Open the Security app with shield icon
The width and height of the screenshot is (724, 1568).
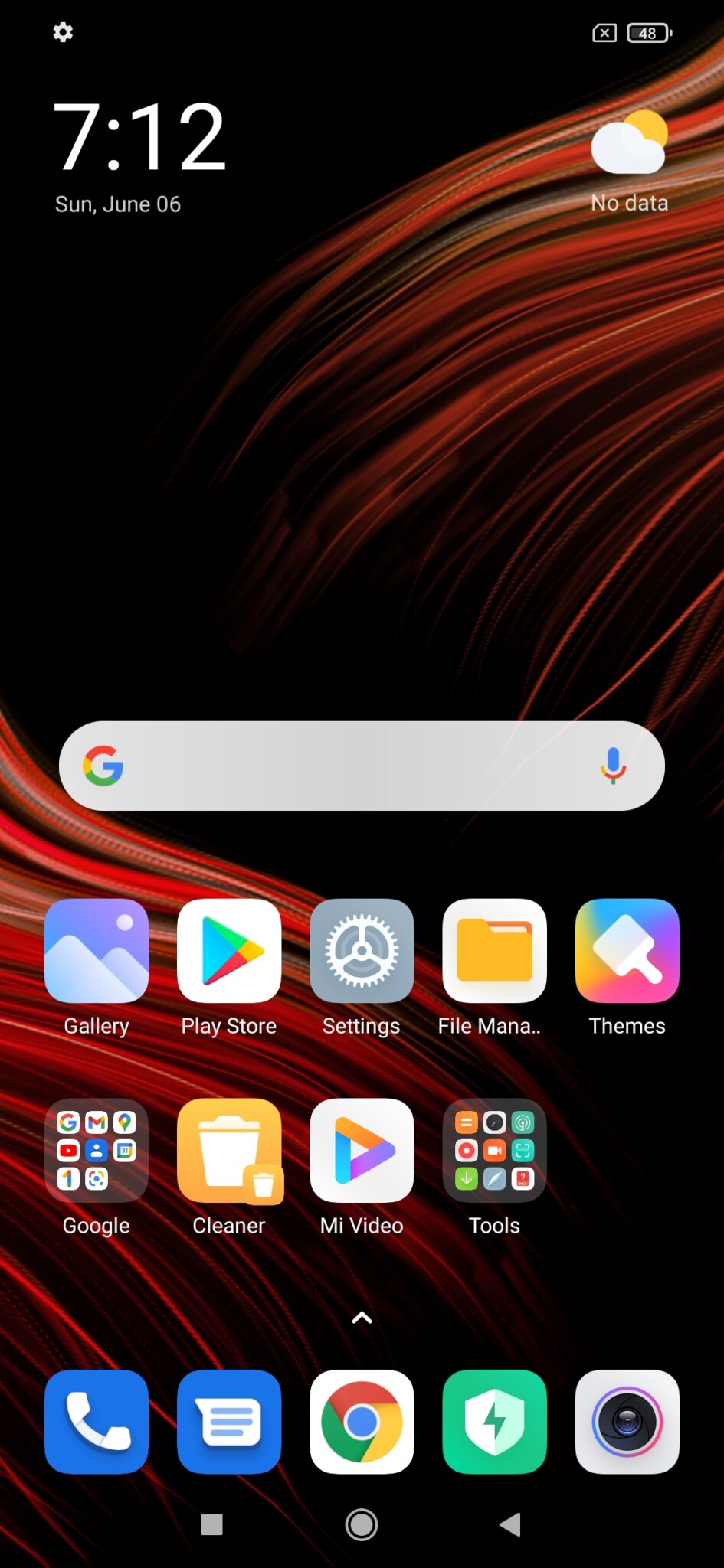point(494,1422)
